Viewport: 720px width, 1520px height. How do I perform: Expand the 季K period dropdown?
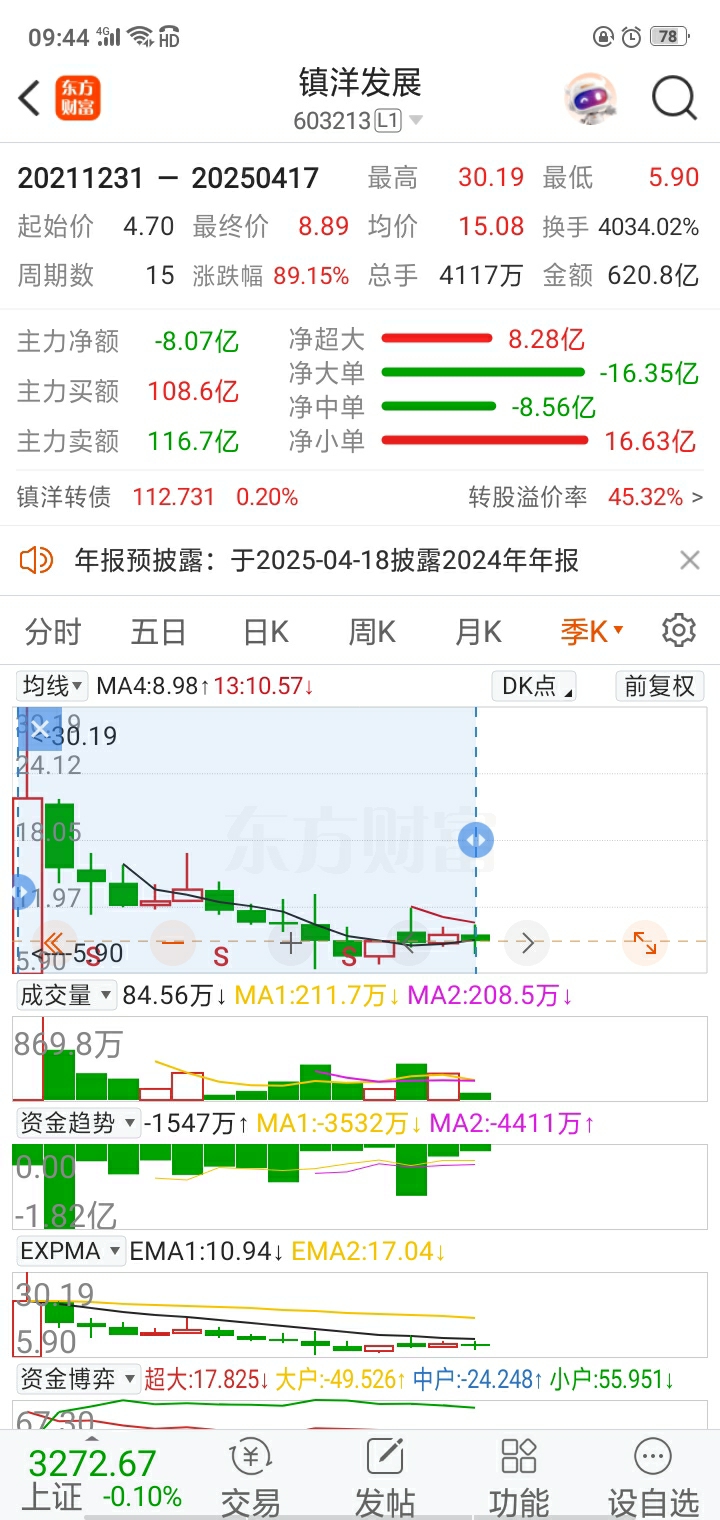(x=592, y=632)
